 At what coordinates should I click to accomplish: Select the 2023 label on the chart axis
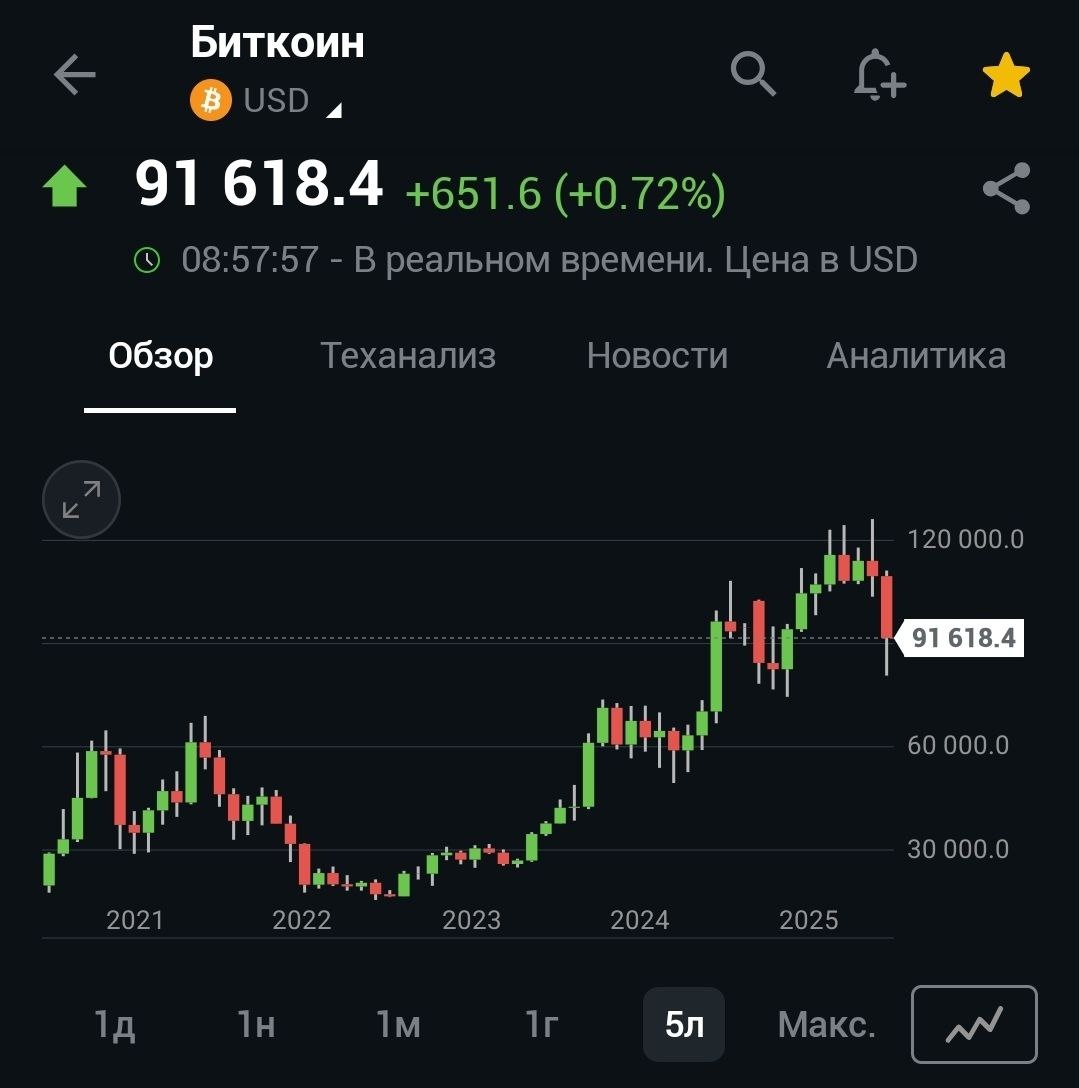point(471,920)
